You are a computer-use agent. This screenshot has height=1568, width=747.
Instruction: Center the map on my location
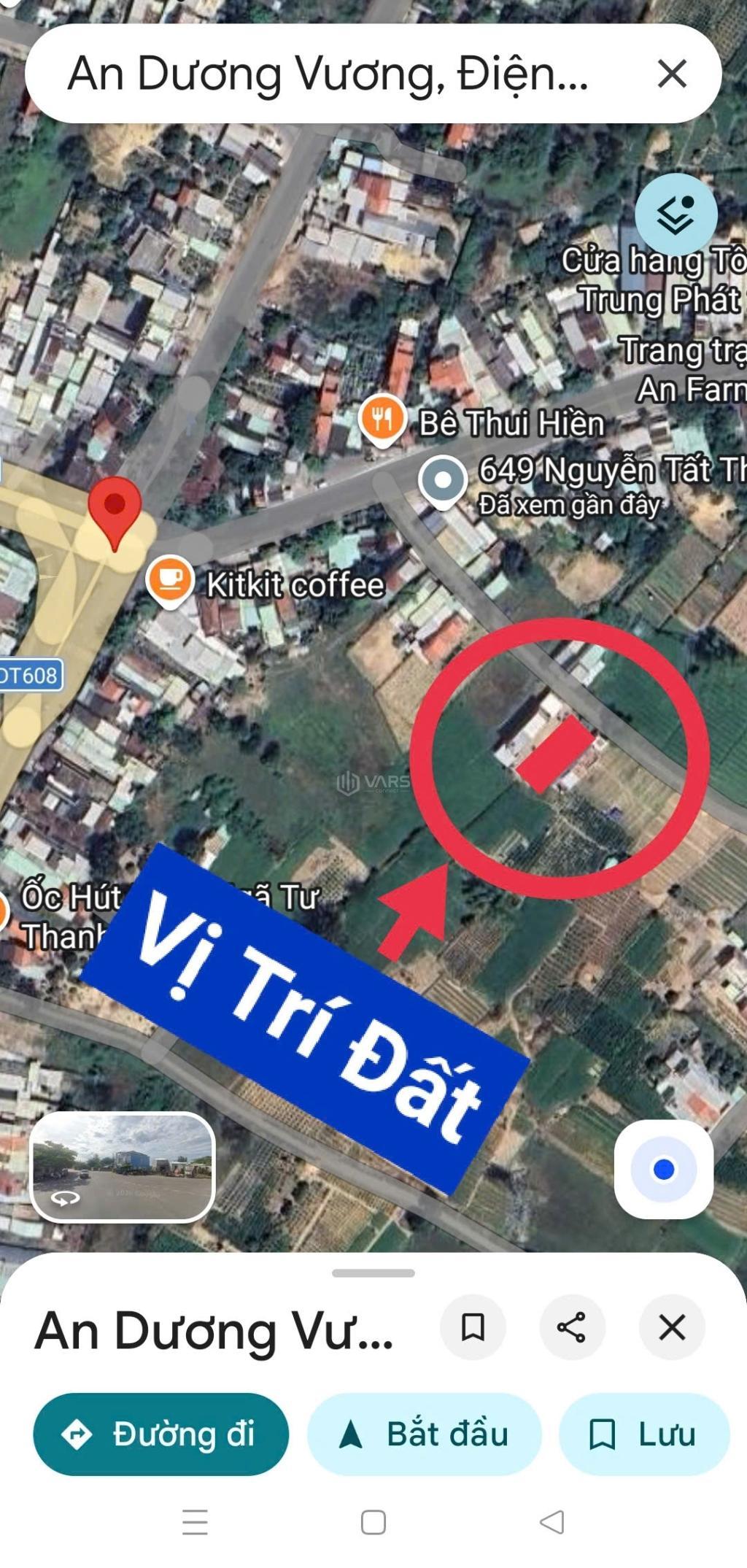point(663,1170)
